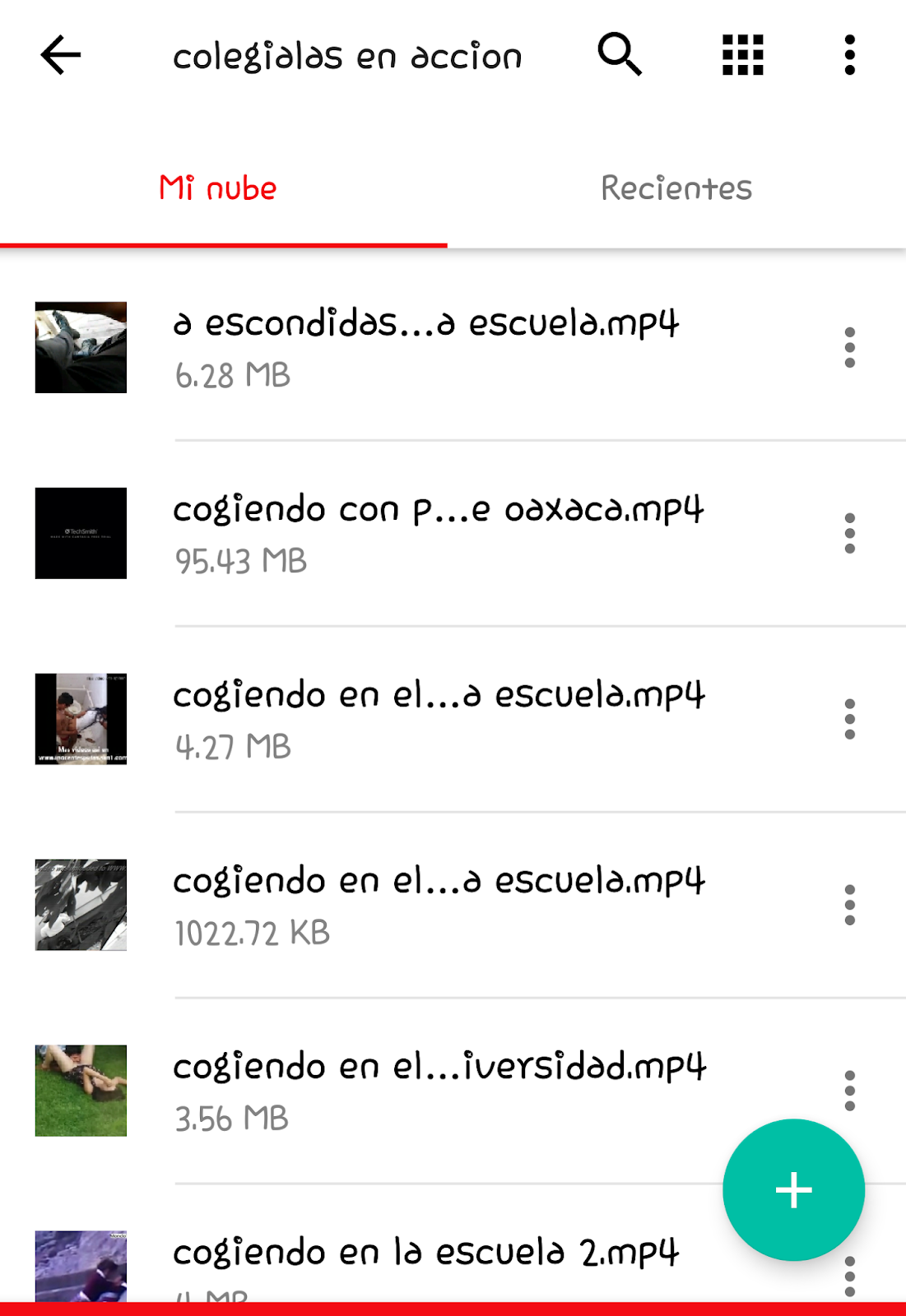Select the 3.56 MB file size label
This screenshot has width=906, height=1316.
click(231, 1118)
